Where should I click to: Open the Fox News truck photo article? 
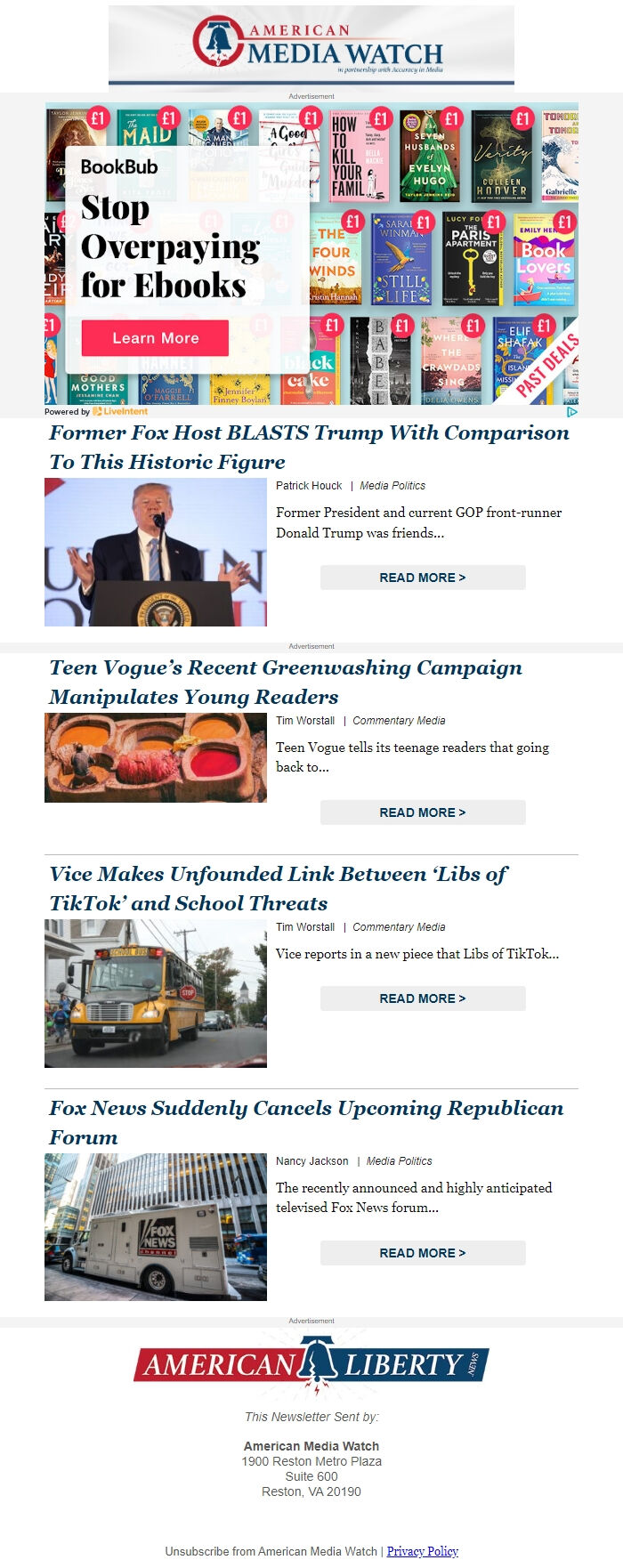156,1227
